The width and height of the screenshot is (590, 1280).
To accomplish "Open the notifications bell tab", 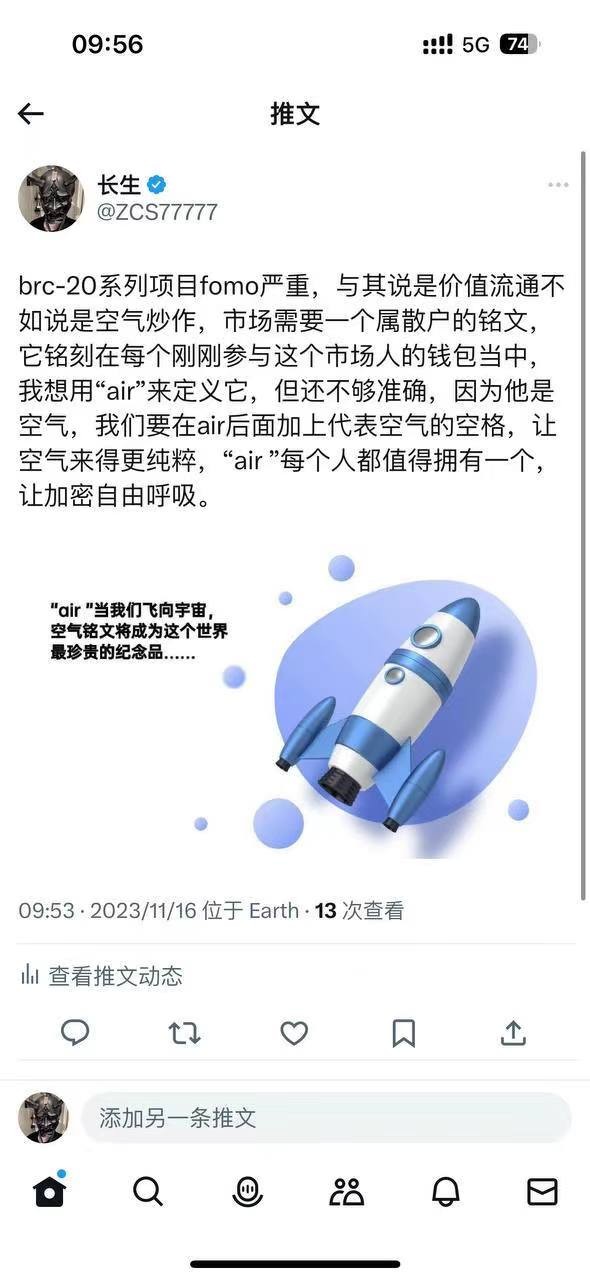I will 445,1191.
